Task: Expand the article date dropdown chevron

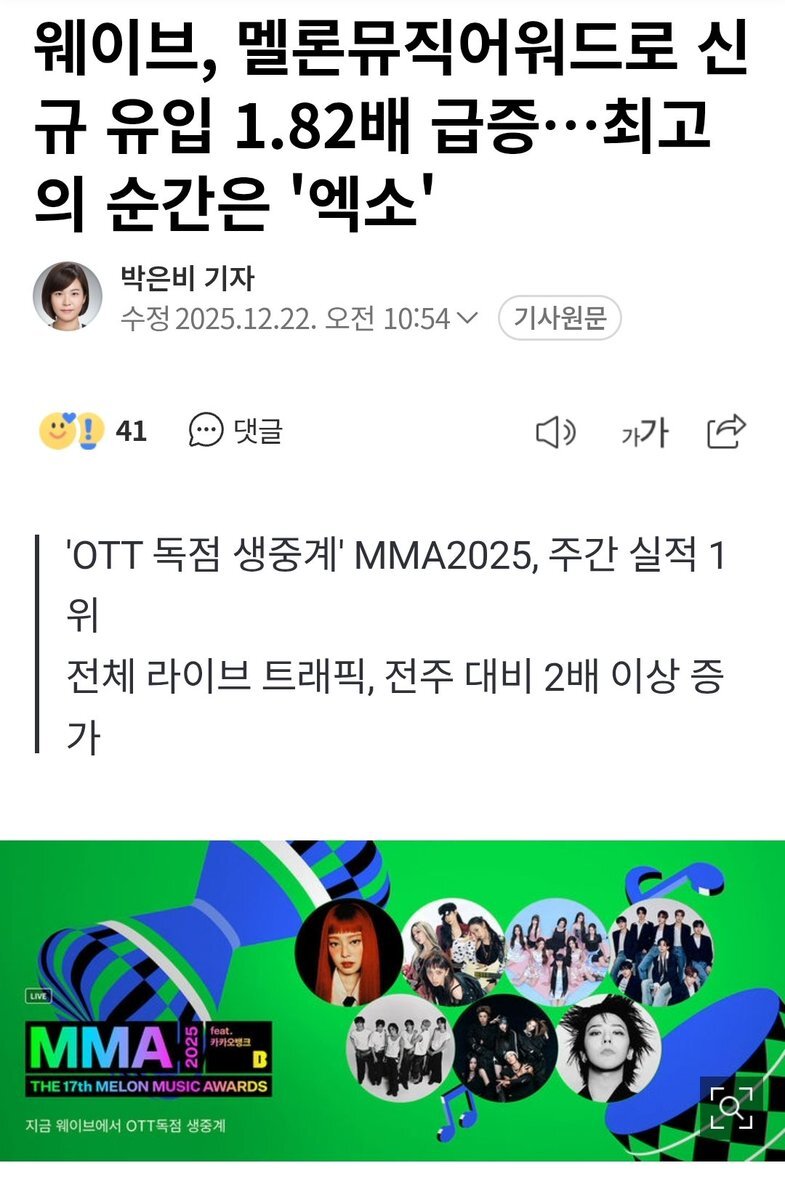Action: pos(467,319)
